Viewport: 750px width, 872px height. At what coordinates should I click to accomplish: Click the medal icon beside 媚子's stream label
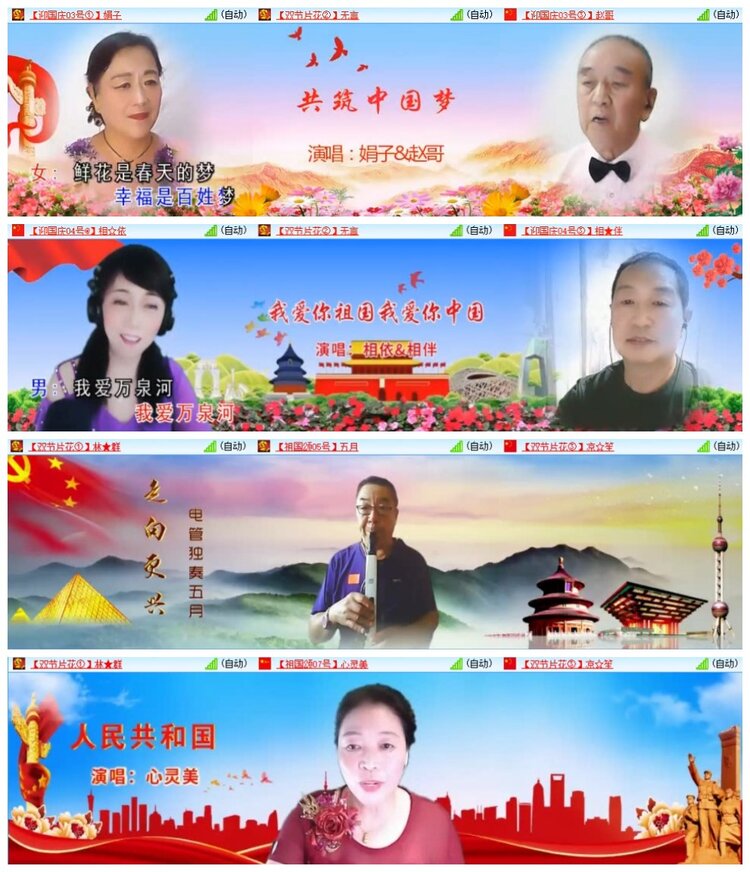(15, 13)
